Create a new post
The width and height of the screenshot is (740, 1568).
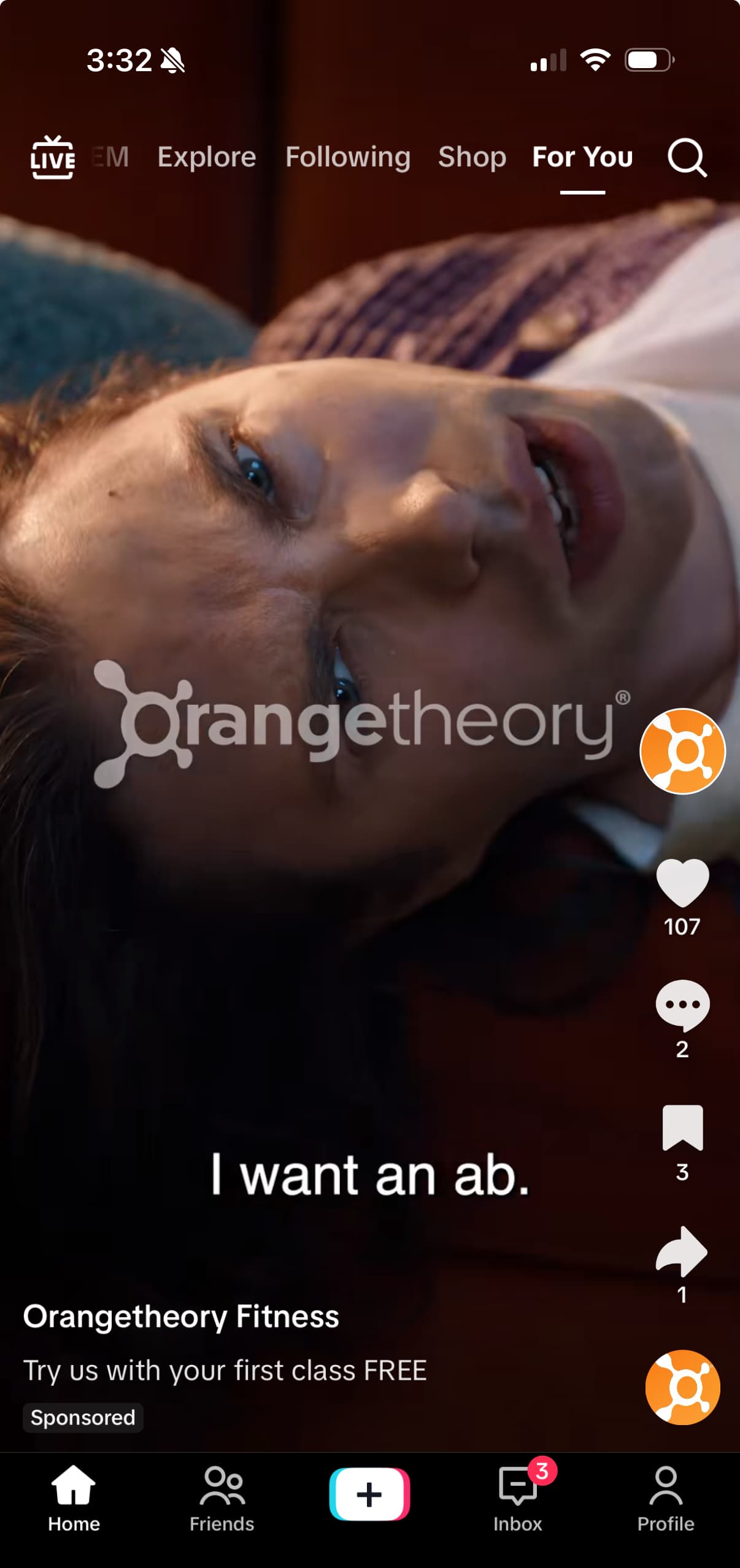(369, 1494)
